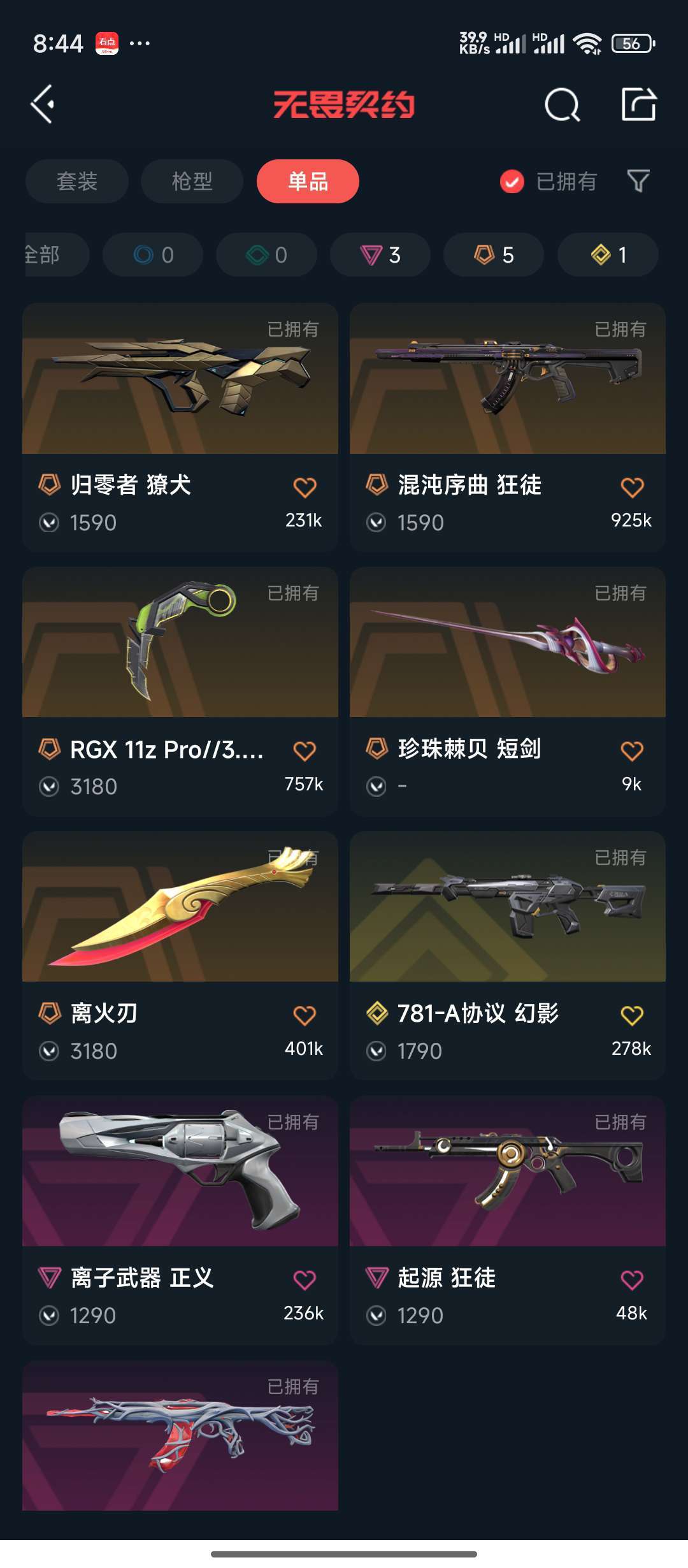Select the 全部 rarity chip
Image resolution: width=688 pixels, height=1568 pixels.
click(56, 254)
